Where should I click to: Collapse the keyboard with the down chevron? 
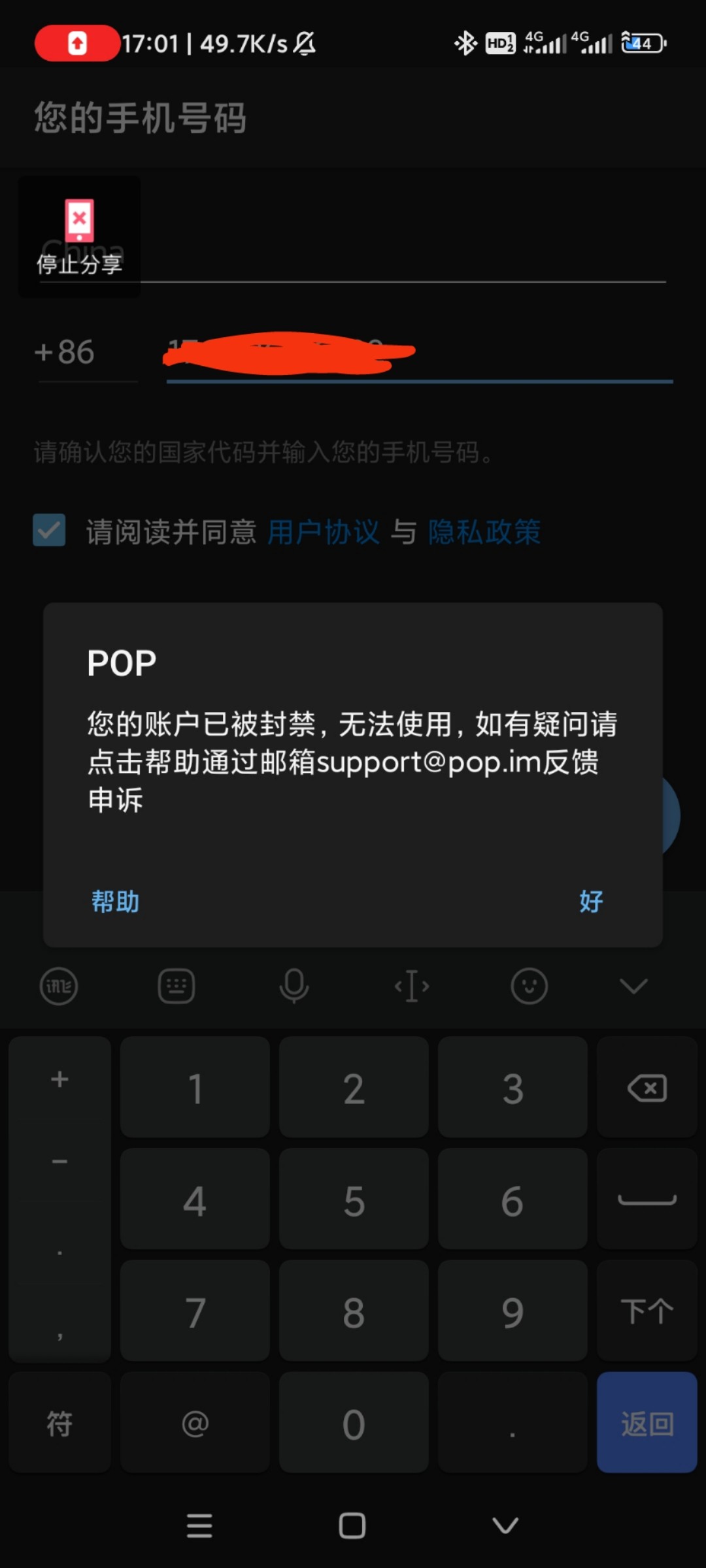click(633, 987)
